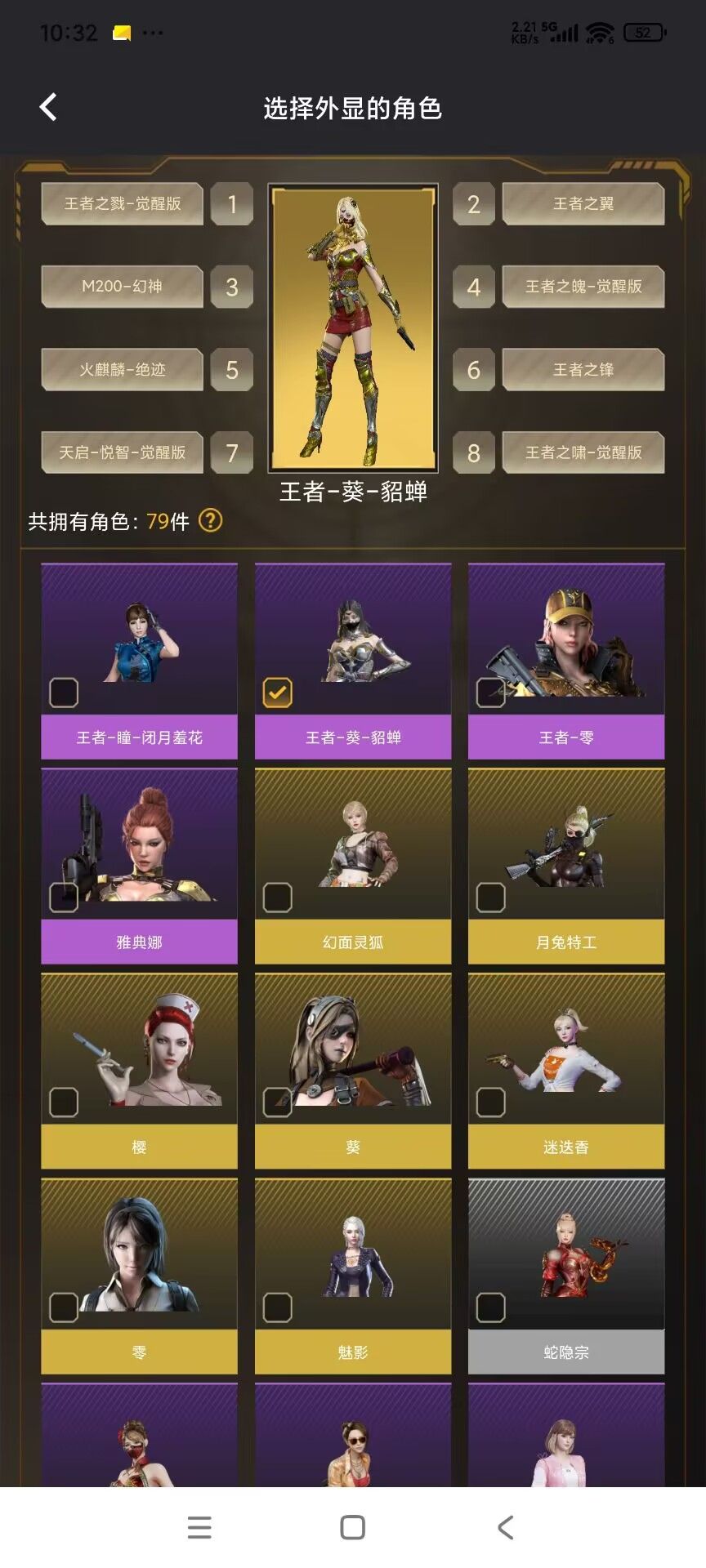Uncheck the 王者-葵-貂蝉 character
Viewport: 706px width, 1568px height.
[x=277, y=693]
